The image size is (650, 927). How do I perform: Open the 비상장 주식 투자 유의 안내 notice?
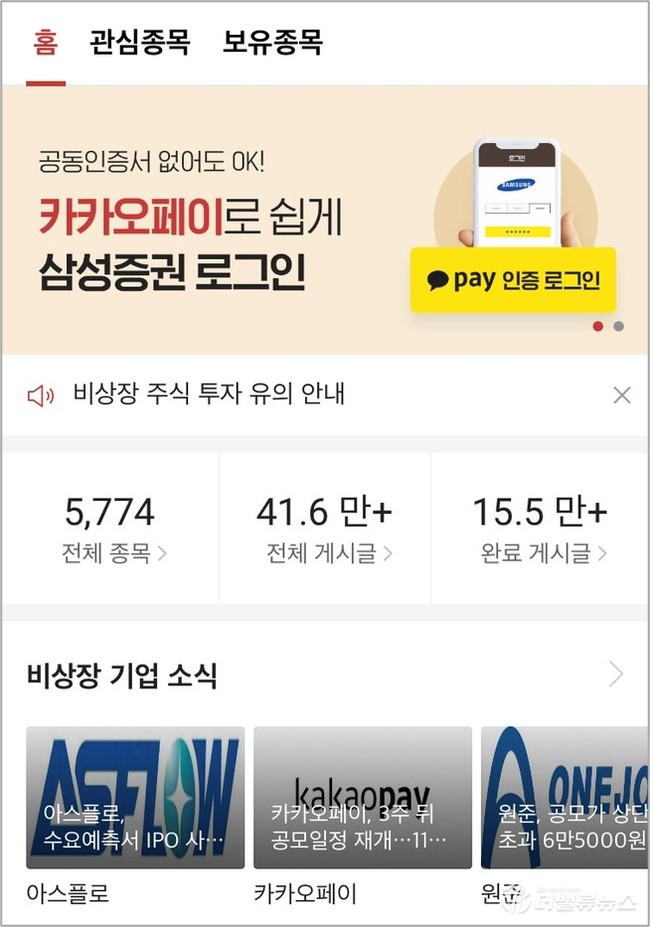coord(209,395)
